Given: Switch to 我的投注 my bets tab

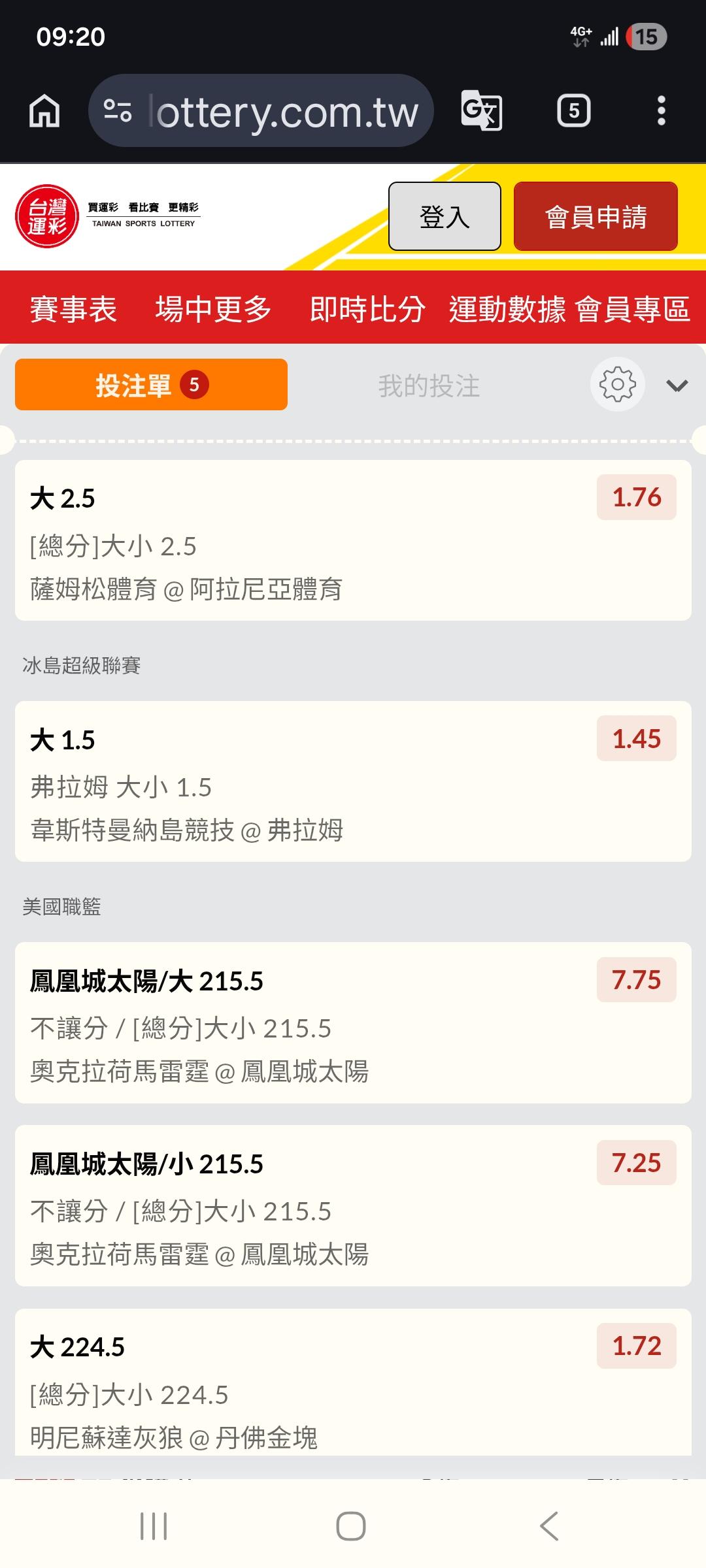Looking at the screenshot, I should tap(429, 385).
